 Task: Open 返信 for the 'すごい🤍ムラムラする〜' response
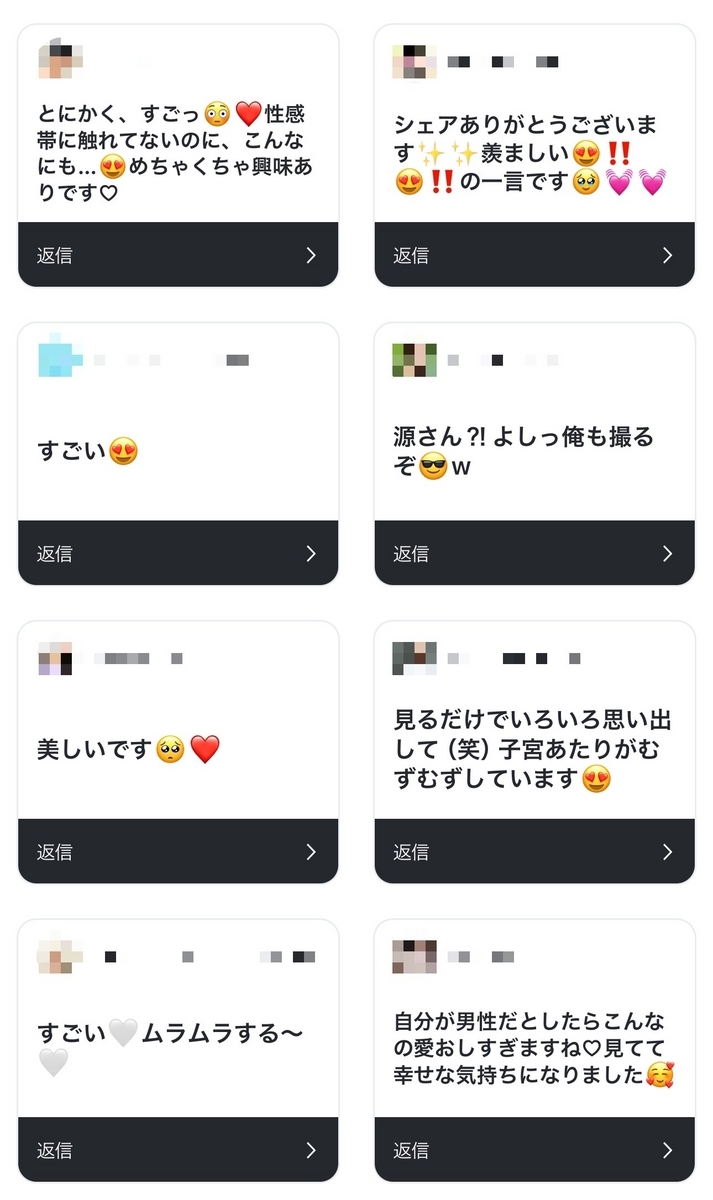click(x=178, y=1150)
